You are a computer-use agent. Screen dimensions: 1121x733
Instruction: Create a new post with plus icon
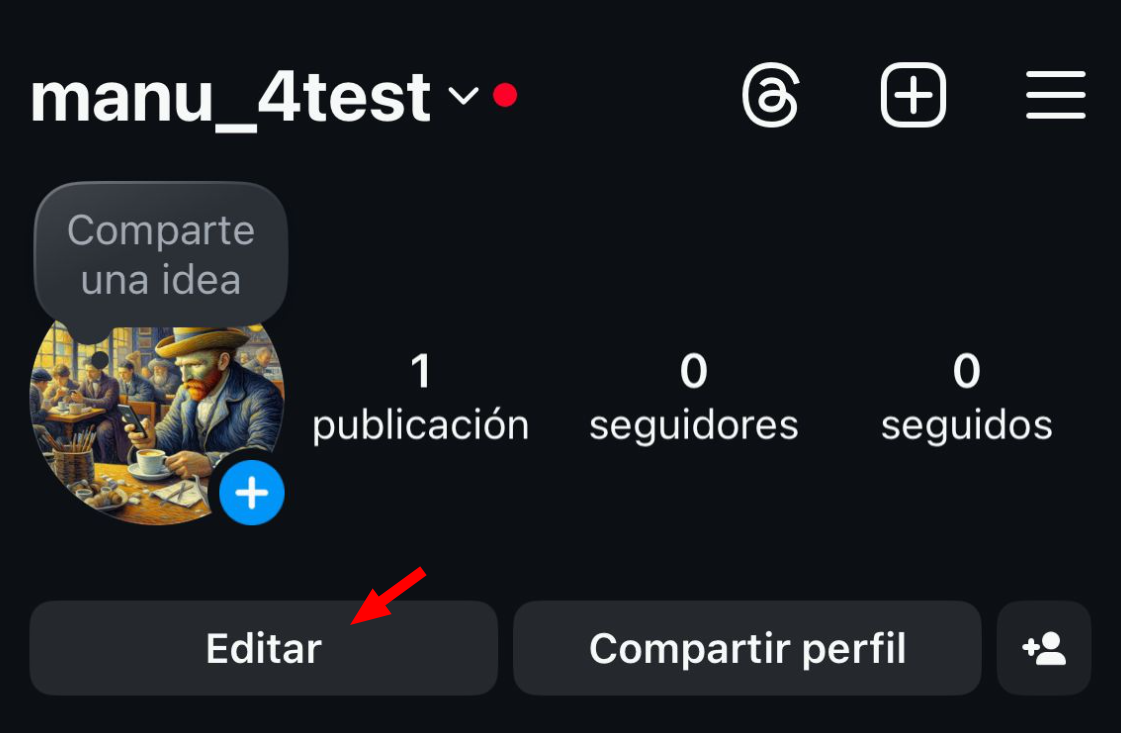[x=913, y=96]
